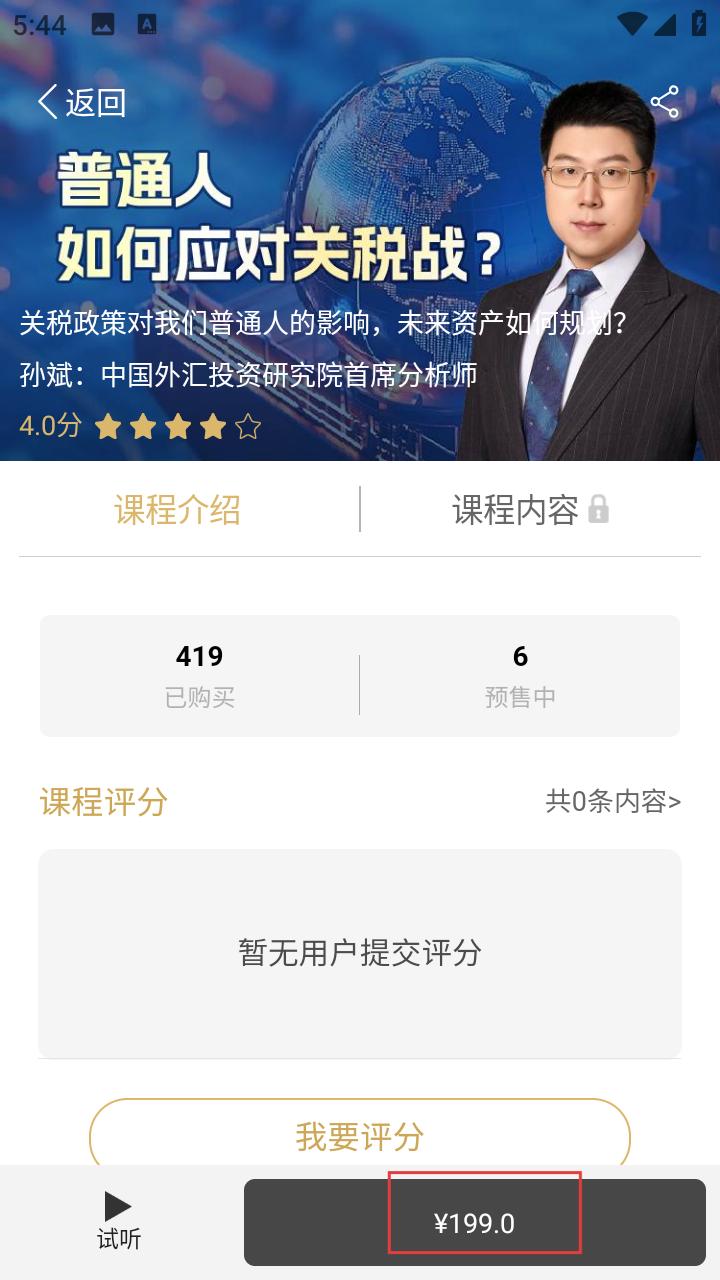This screenshot has width=720, height=1280.
Task: Tap the 课程评分 section heading
Action: tap(100, 802)
